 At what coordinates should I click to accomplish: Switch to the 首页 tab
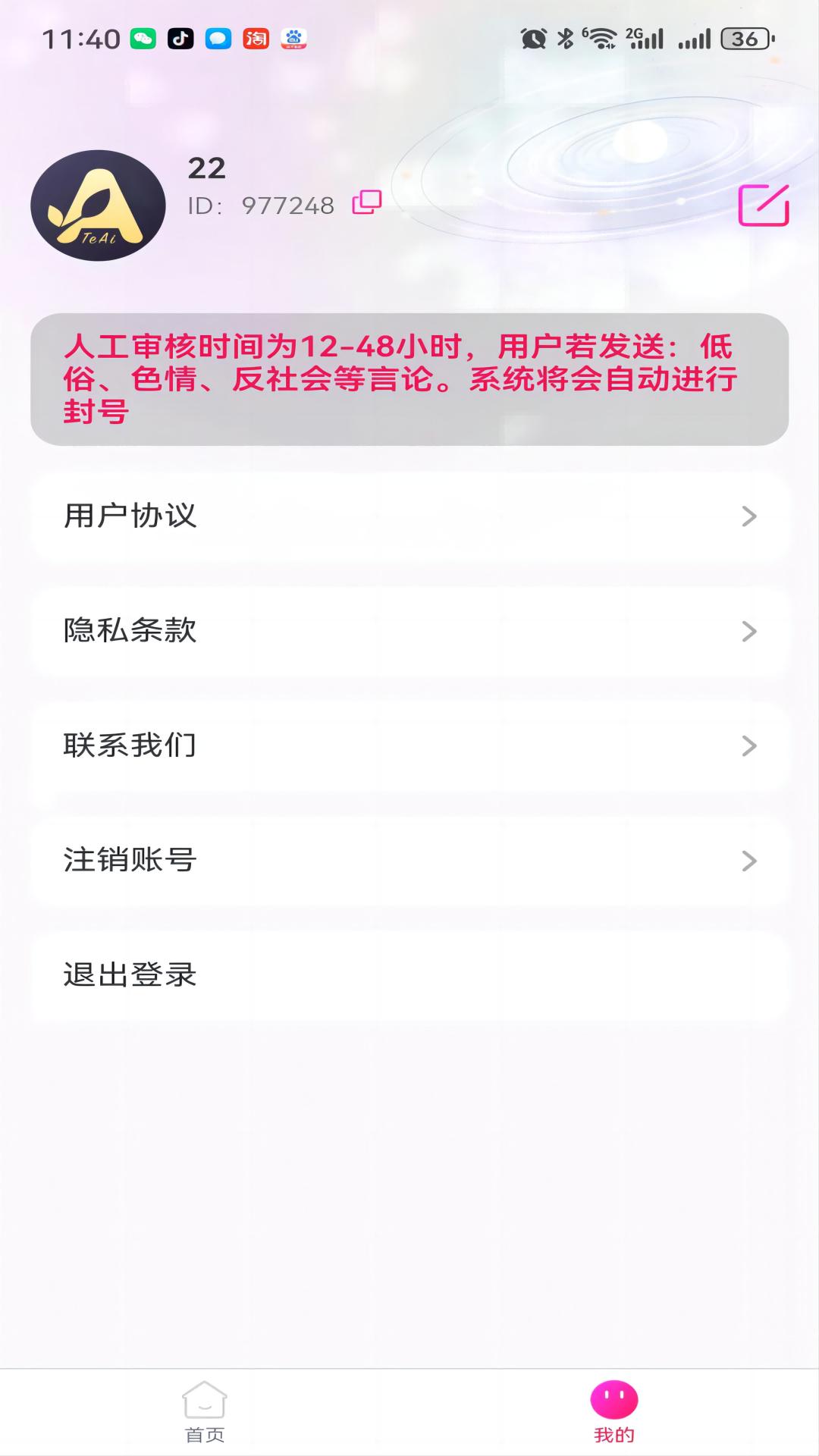205,1412
